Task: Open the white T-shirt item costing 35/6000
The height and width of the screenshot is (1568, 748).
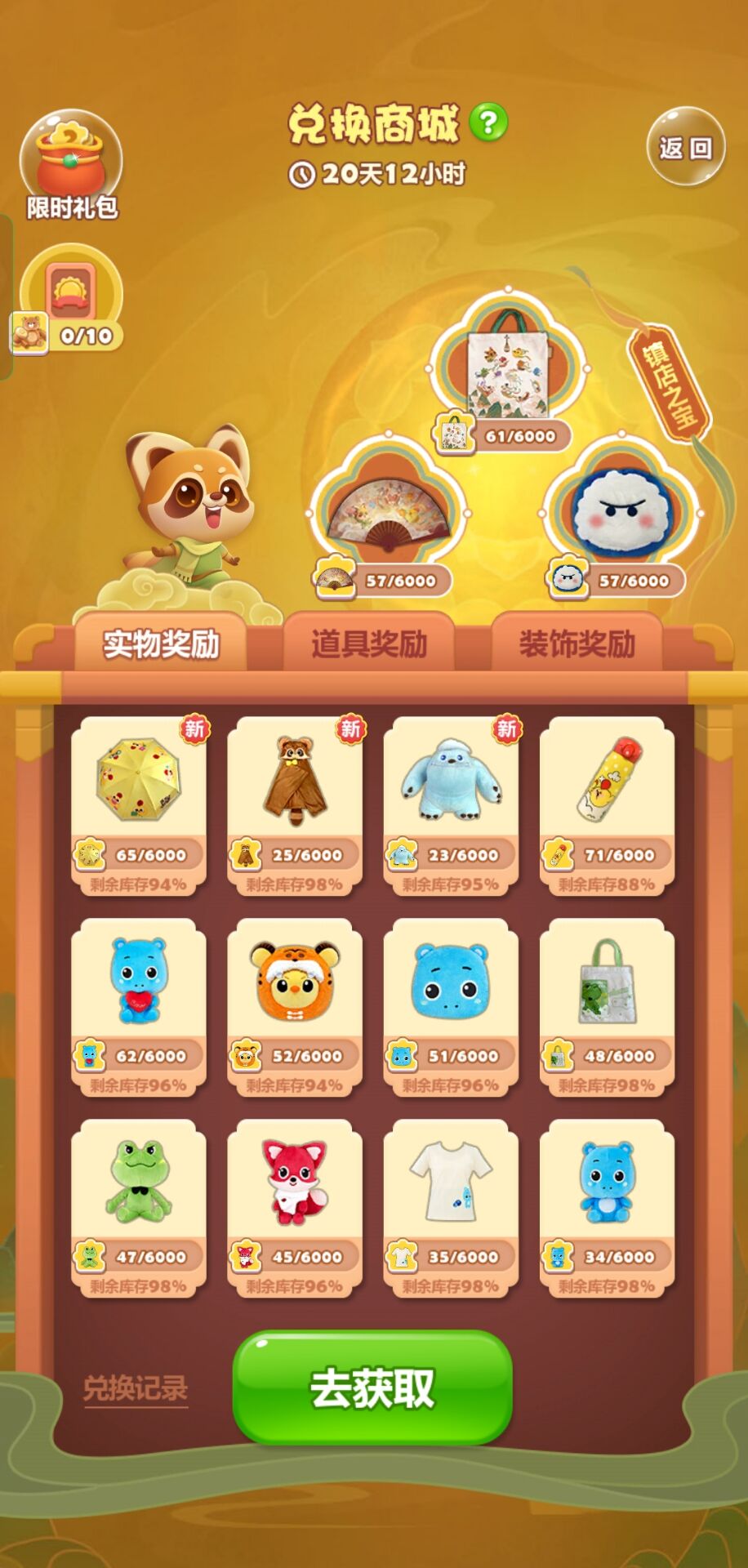Action: pos(451,1206)
